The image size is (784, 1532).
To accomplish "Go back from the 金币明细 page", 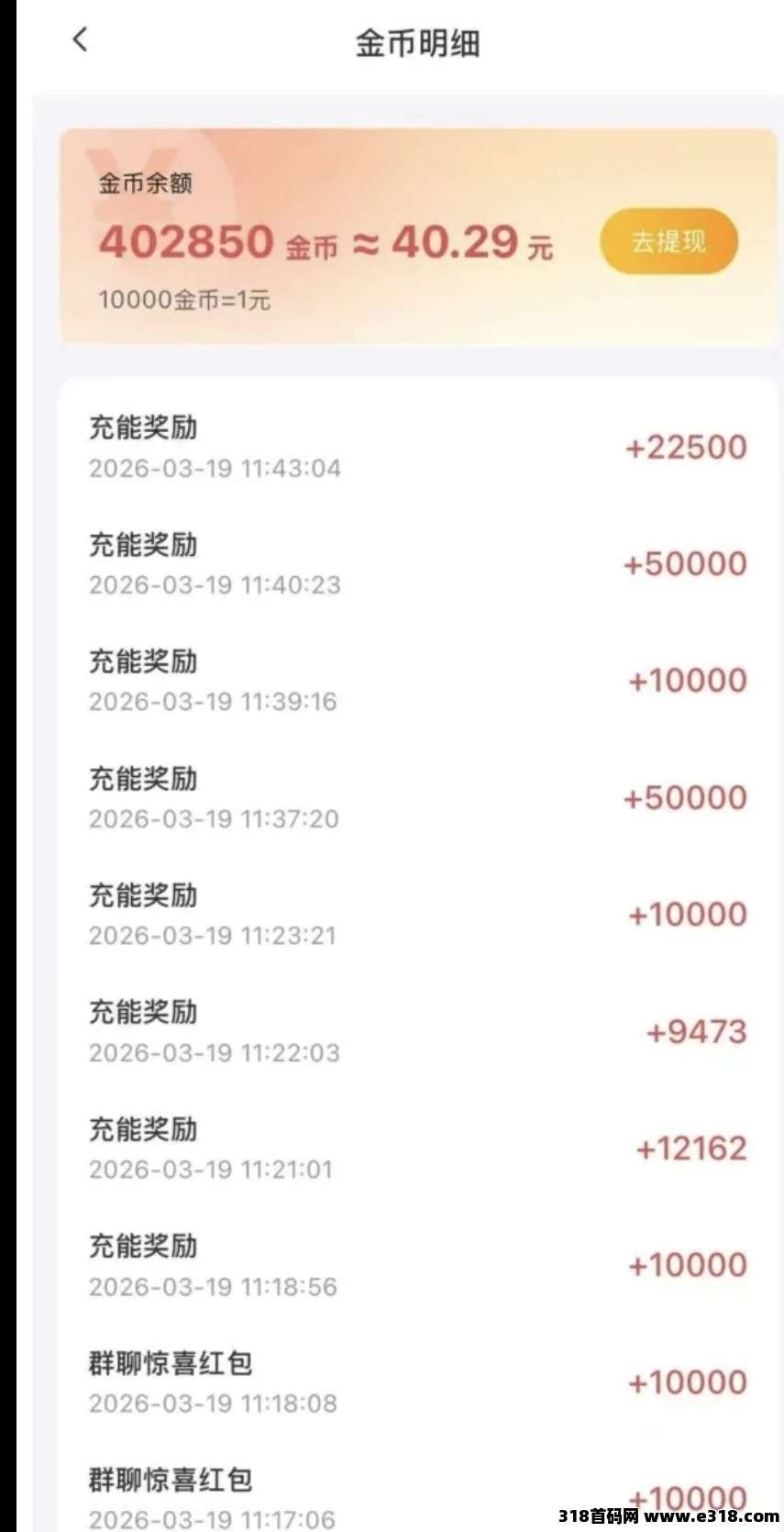I will point(81,39).
